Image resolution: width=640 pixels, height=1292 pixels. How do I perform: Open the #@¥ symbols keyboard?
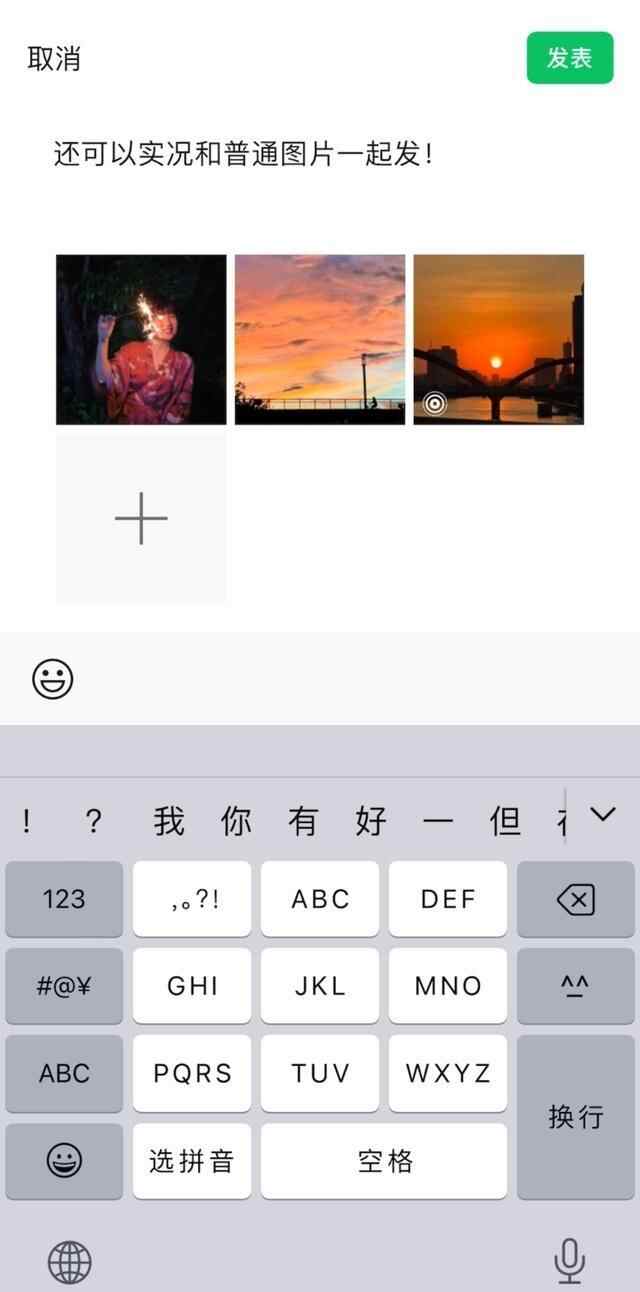[64, 986]
